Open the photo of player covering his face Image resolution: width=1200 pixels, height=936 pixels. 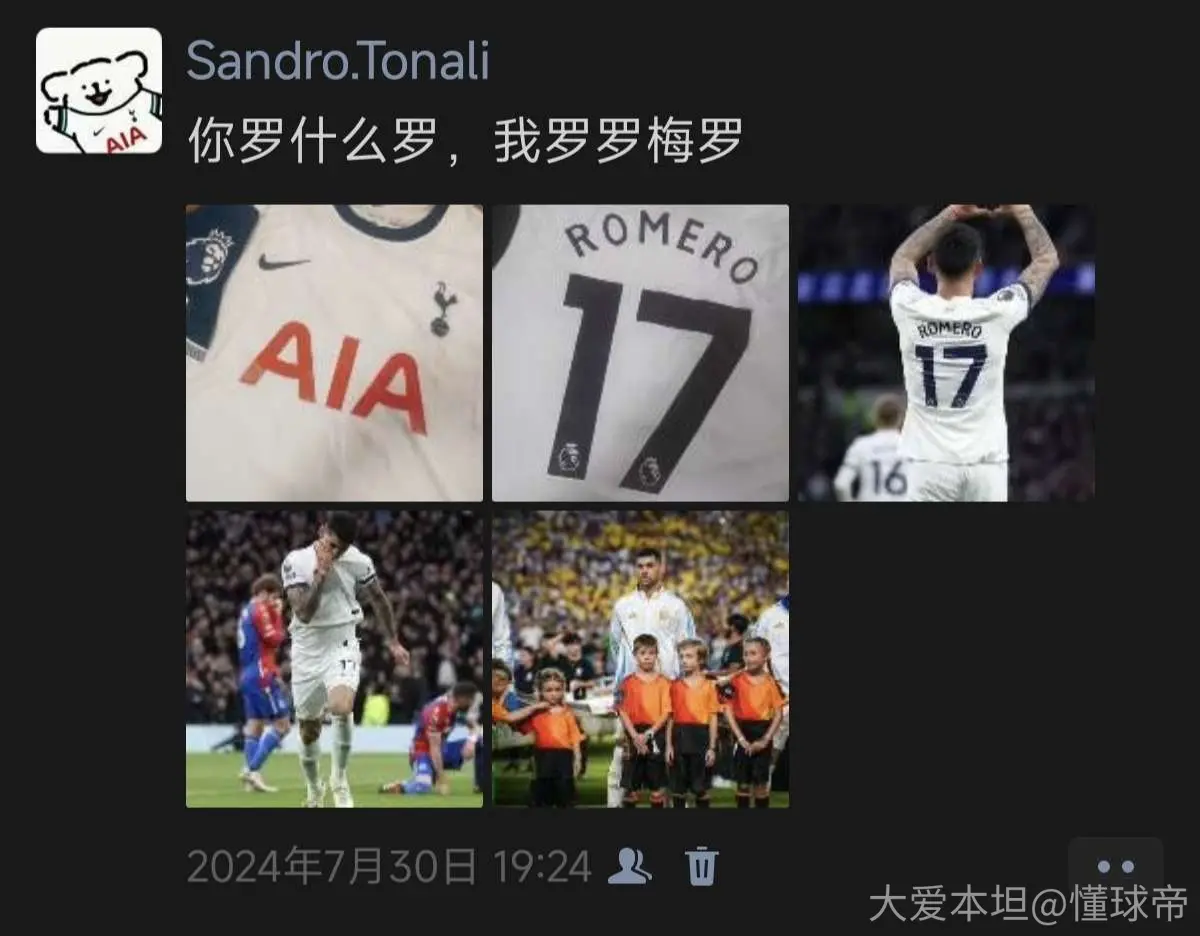click(x=334, y=659)
